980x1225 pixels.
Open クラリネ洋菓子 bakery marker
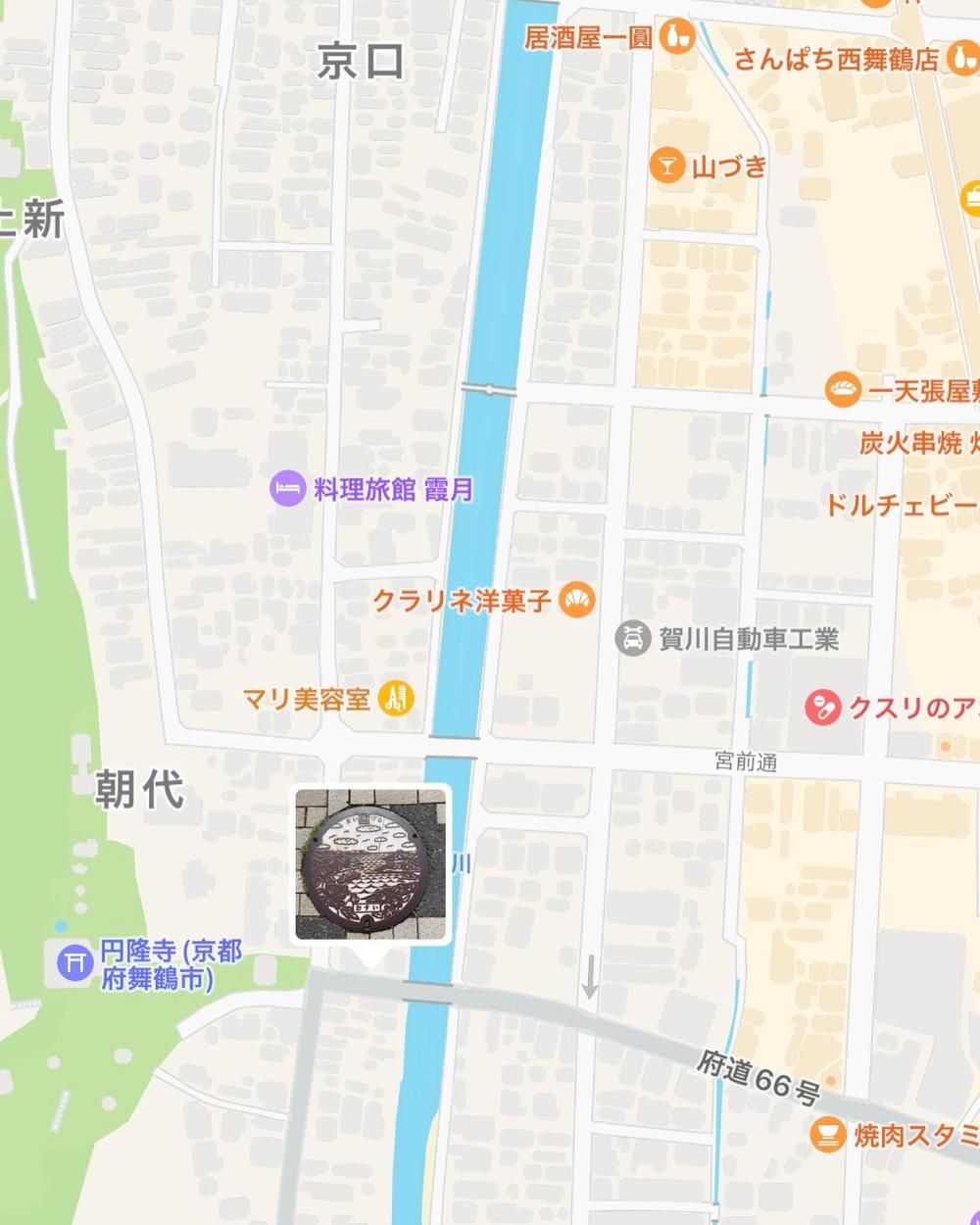coord(576,600)
